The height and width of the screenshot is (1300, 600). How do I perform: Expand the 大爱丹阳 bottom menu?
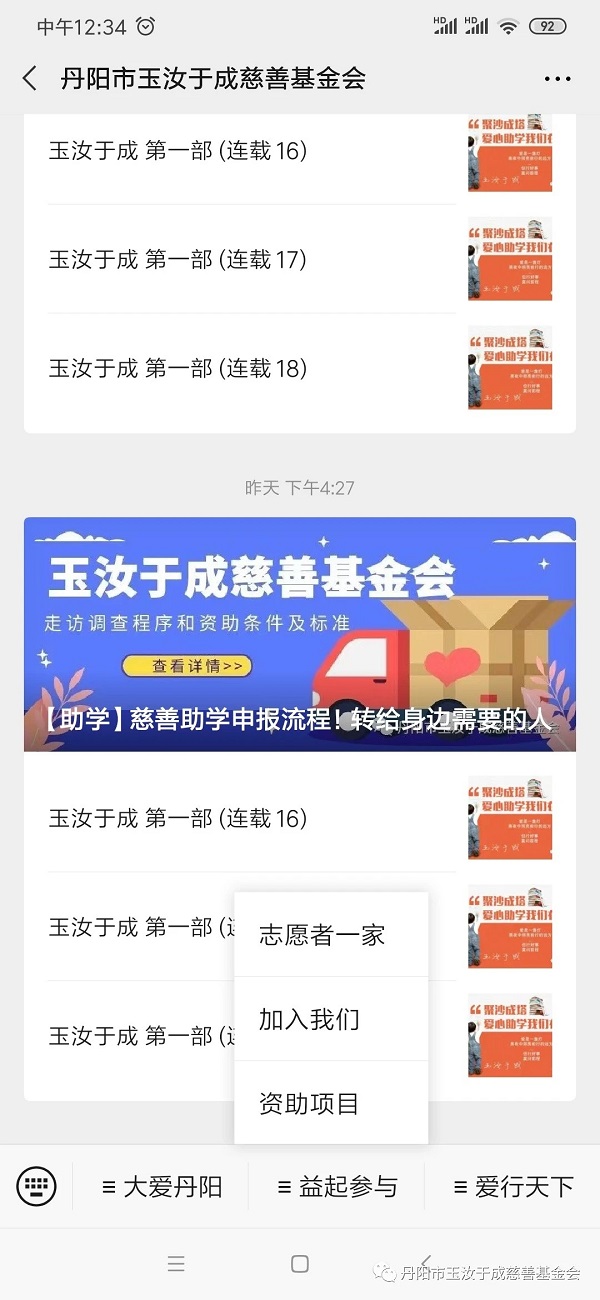point(162,1187)
